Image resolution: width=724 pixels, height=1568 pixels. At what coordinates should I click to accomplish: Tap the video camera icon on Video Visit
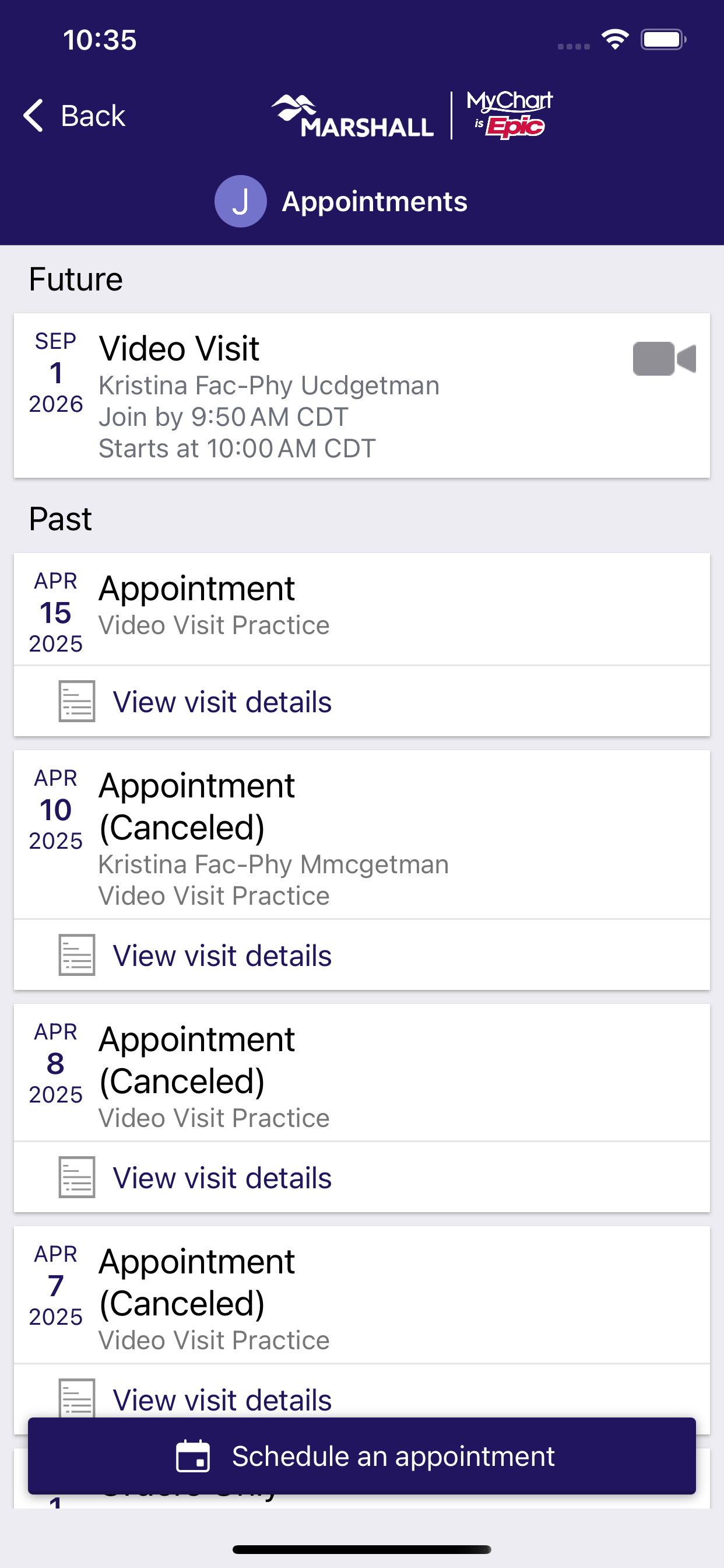[x=664, y=359]
